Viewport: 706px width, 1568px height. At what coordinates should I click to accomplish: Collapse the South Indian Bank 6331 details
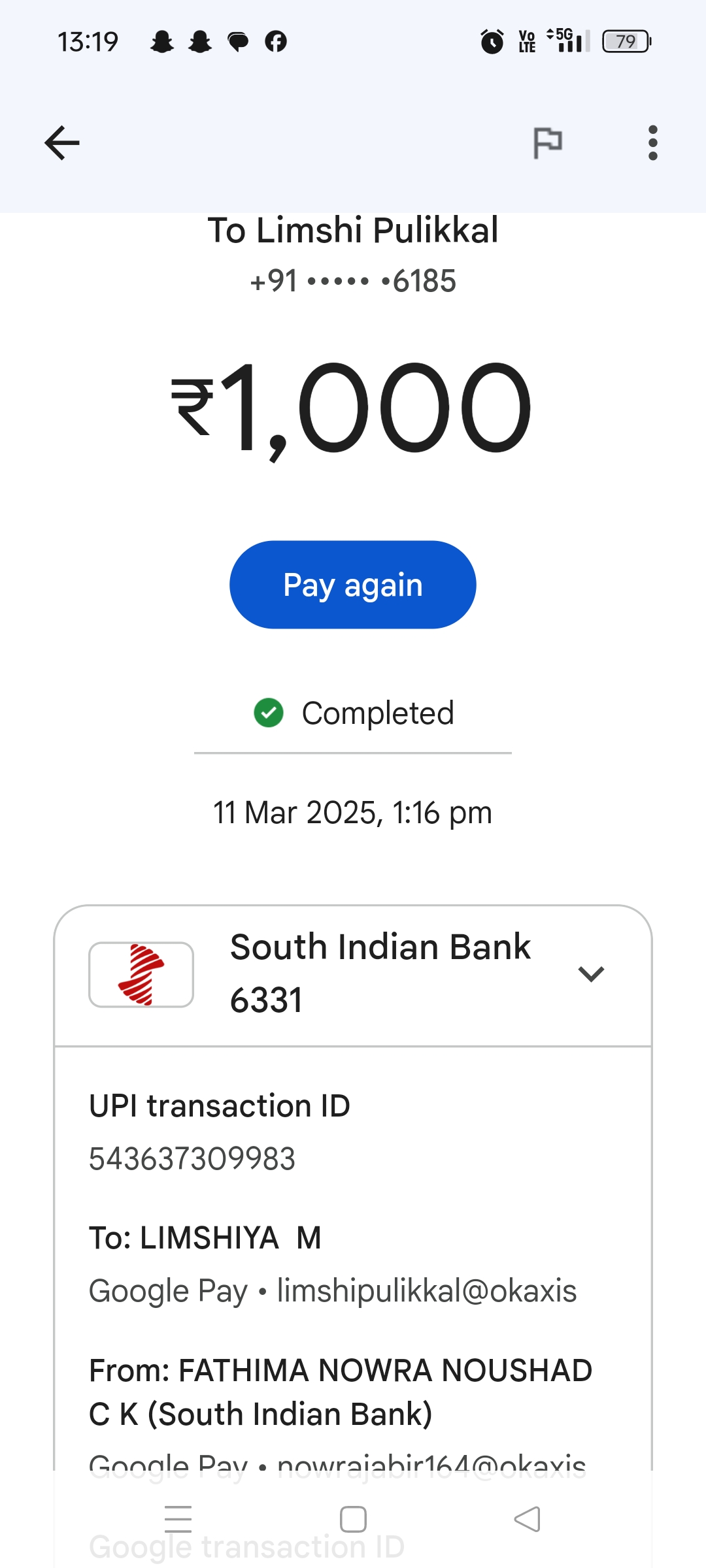591,974
